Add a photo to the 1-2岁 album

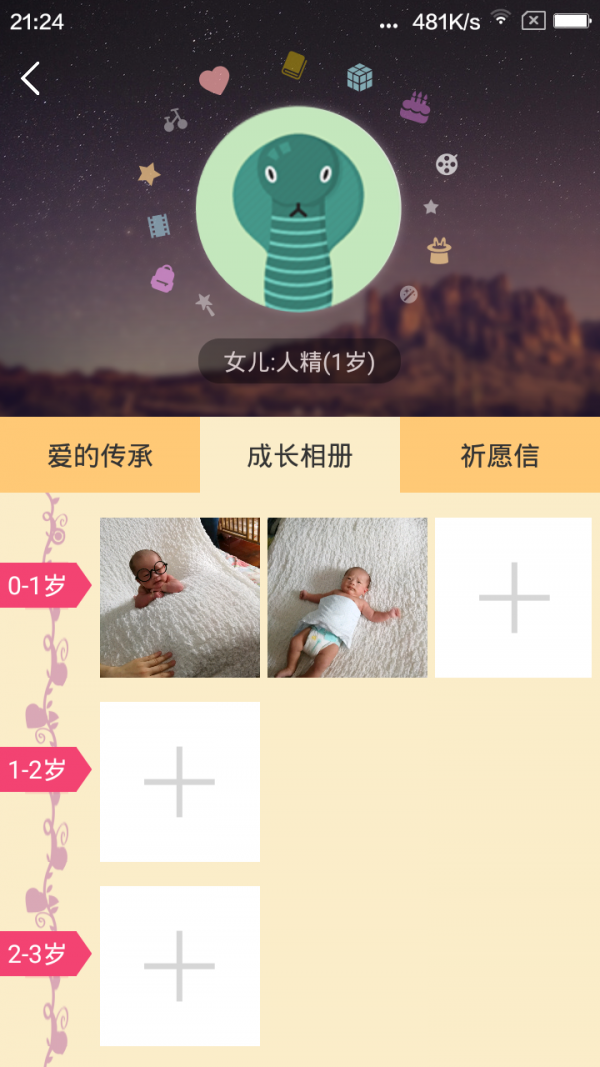[180, 781]
